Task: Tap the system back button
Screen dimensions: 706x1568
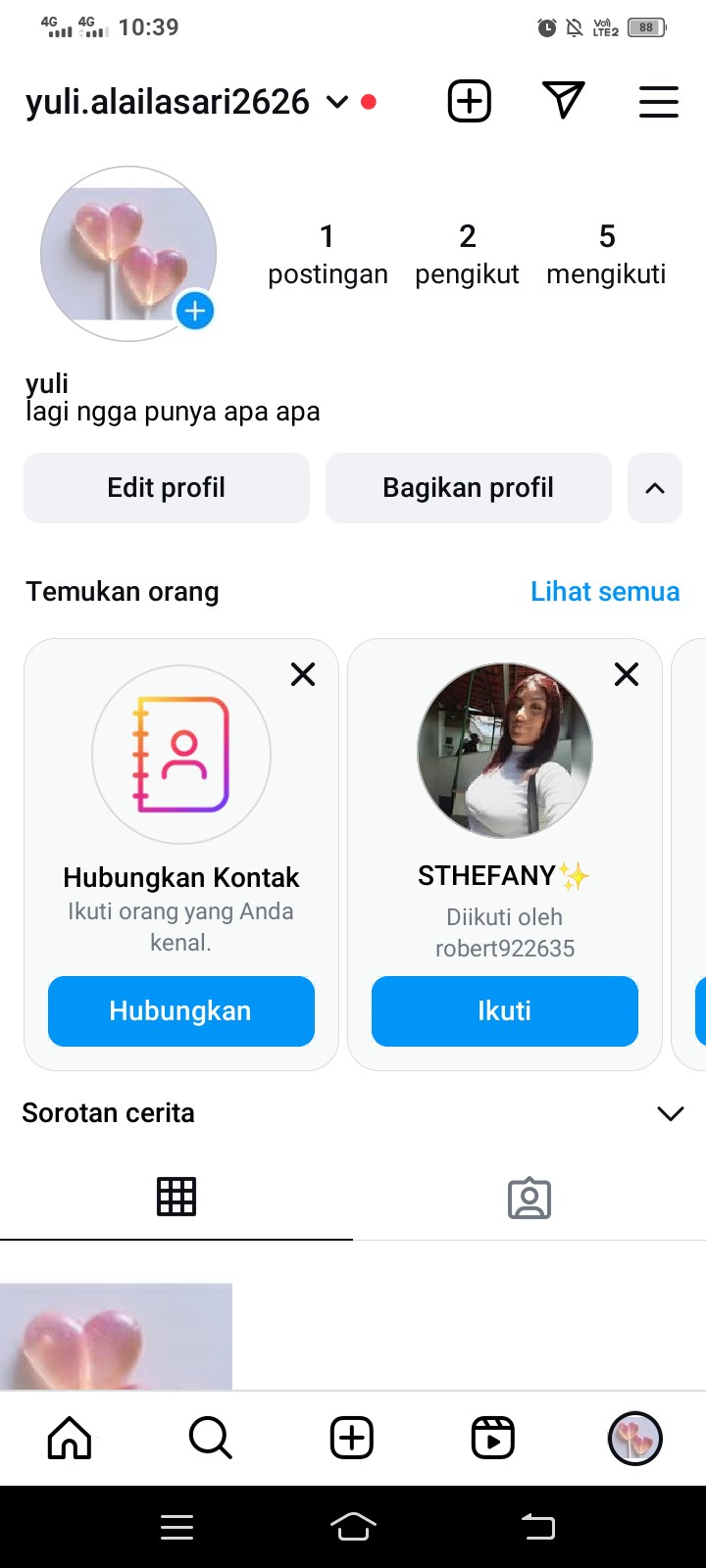Action: 537,1526
